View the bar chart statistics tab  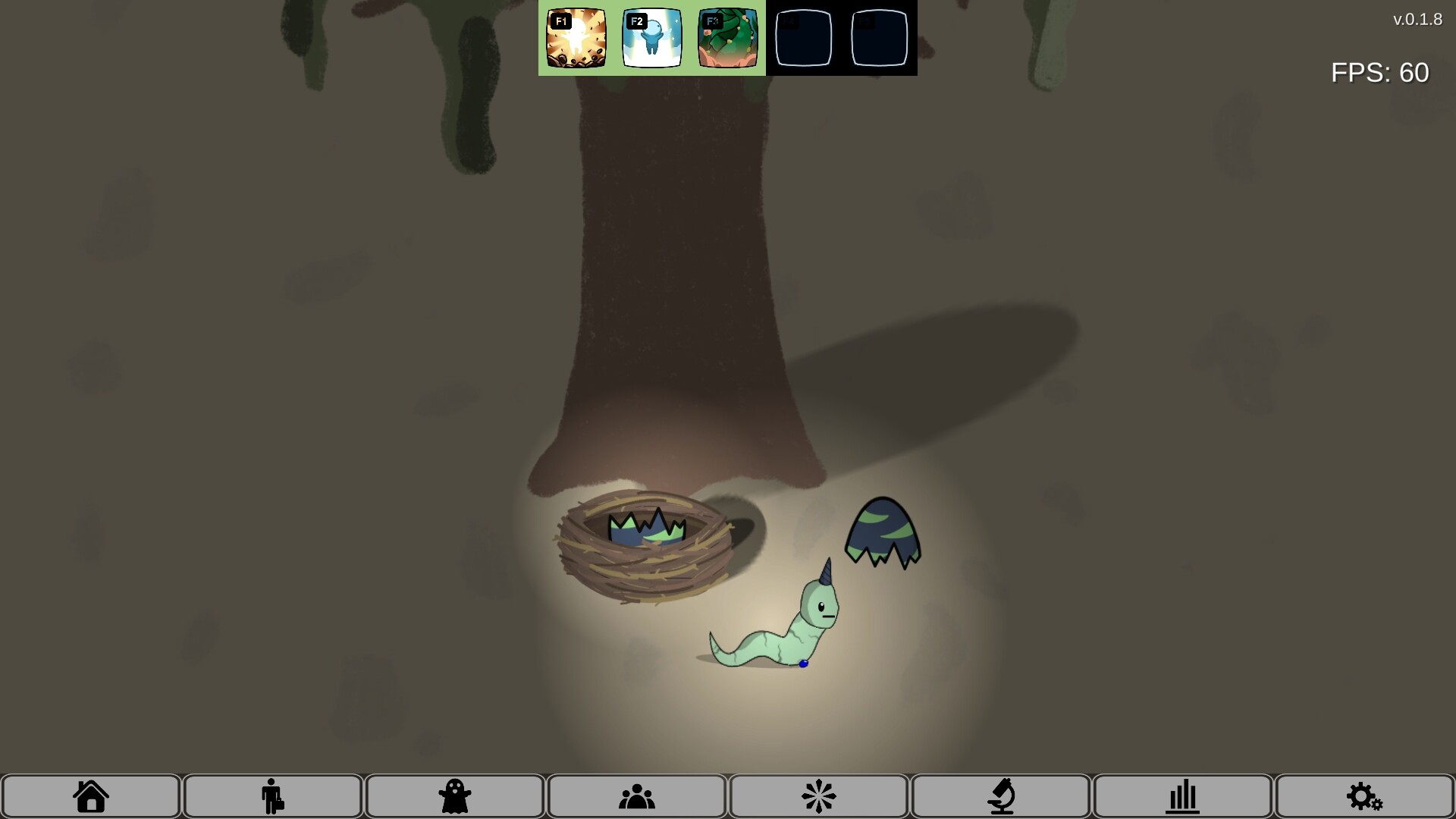[x=1183, y=796]
